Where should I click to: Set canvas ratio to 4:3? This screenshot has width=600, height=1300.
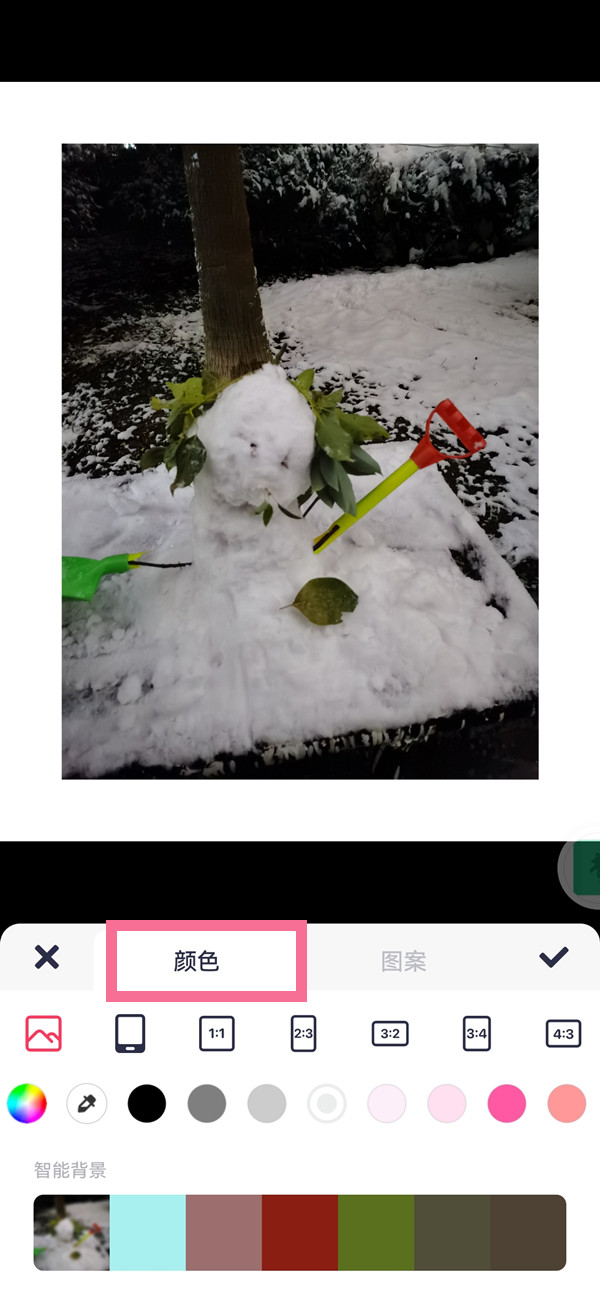[x=563, y=1033]
